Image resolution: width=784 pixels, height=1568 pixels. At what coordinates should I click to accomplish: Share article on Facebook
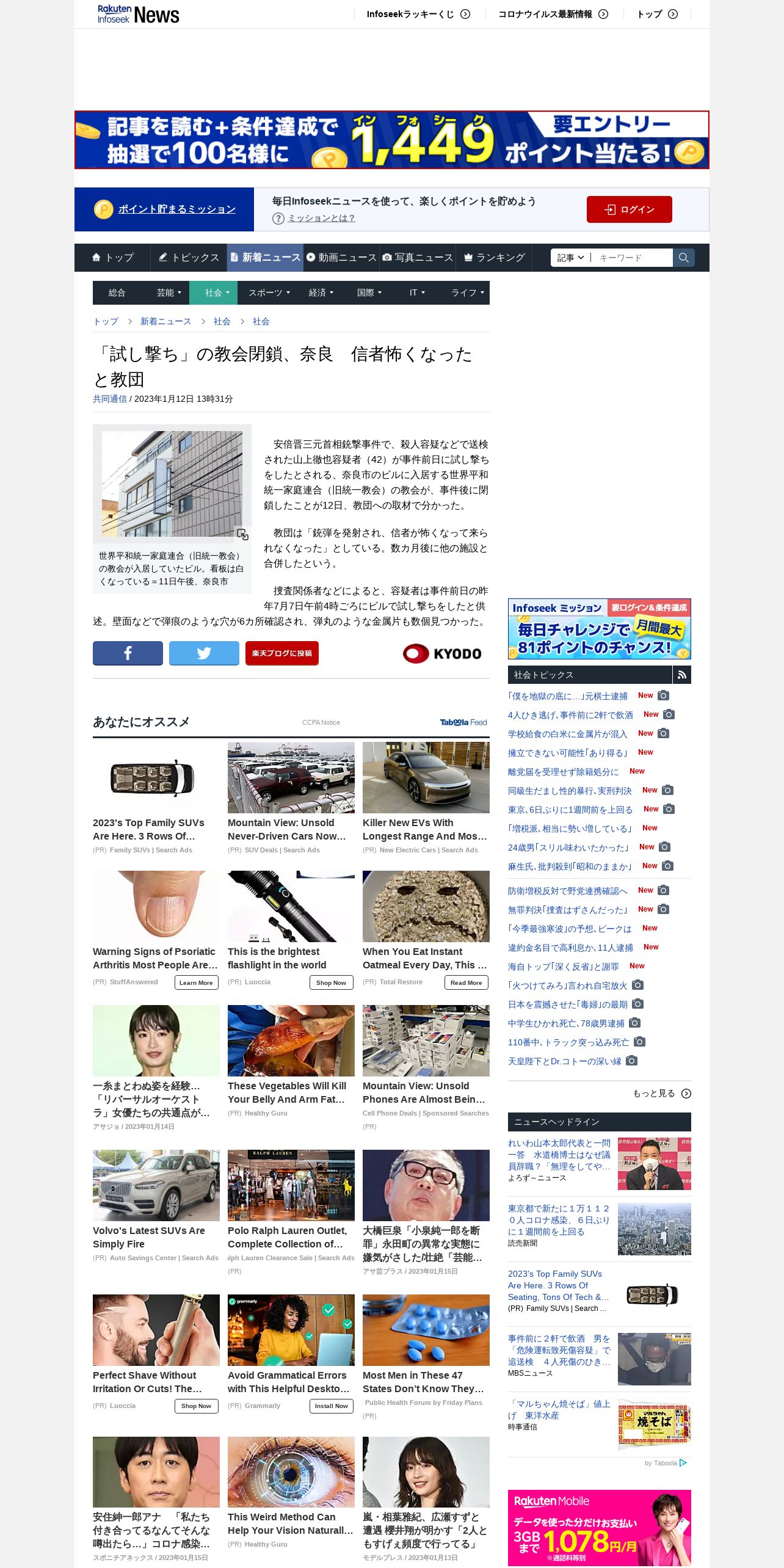tap(128, 653)
